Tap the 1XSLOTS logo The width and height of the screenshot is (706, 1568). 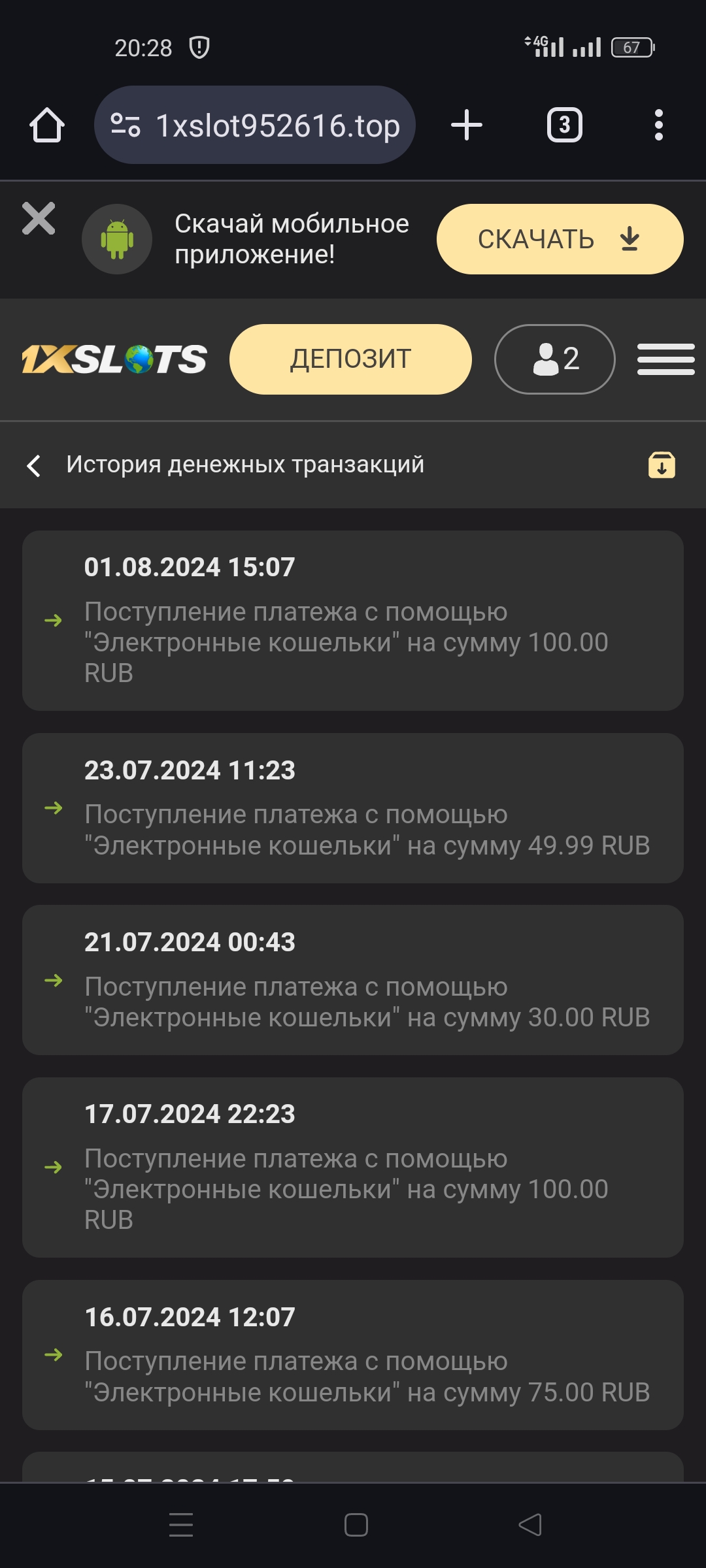[114, 359]
